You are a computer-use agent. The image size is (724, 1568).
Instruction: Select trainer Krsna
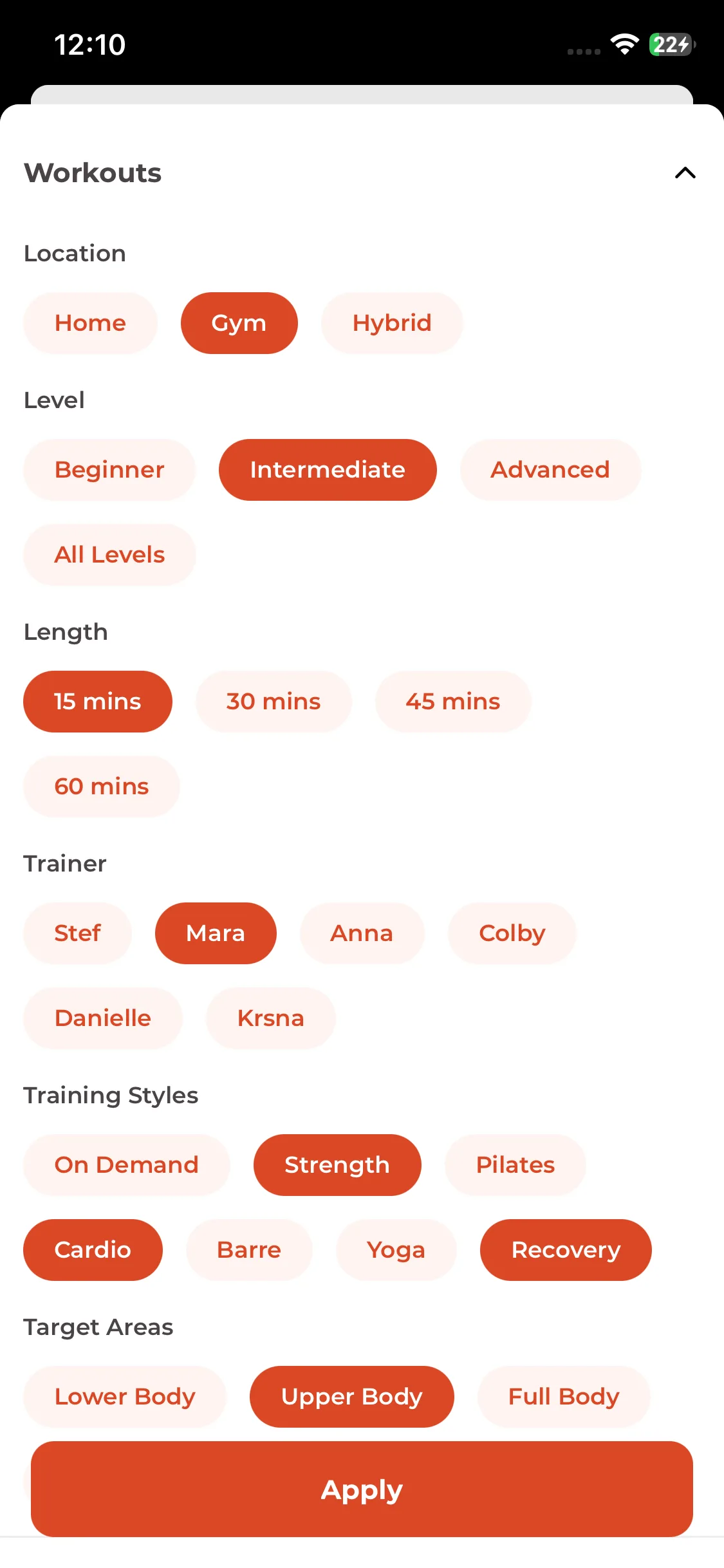(271, 1018)
